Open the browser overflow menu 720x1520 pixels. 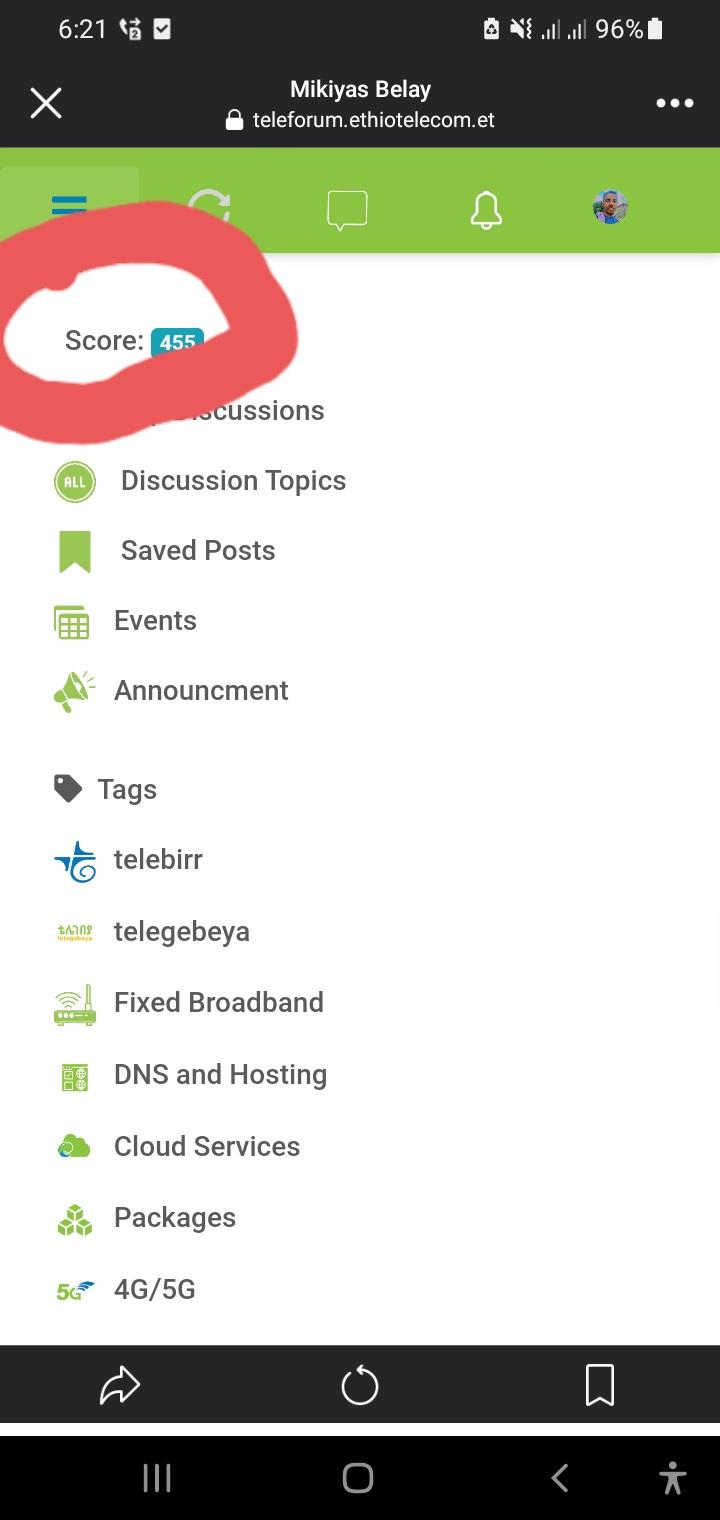[675, 103]
